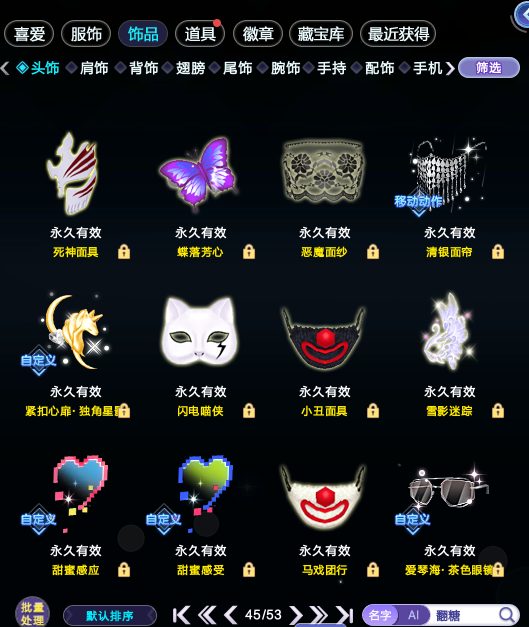Go to the next page arrow

[x=295, y=615]
